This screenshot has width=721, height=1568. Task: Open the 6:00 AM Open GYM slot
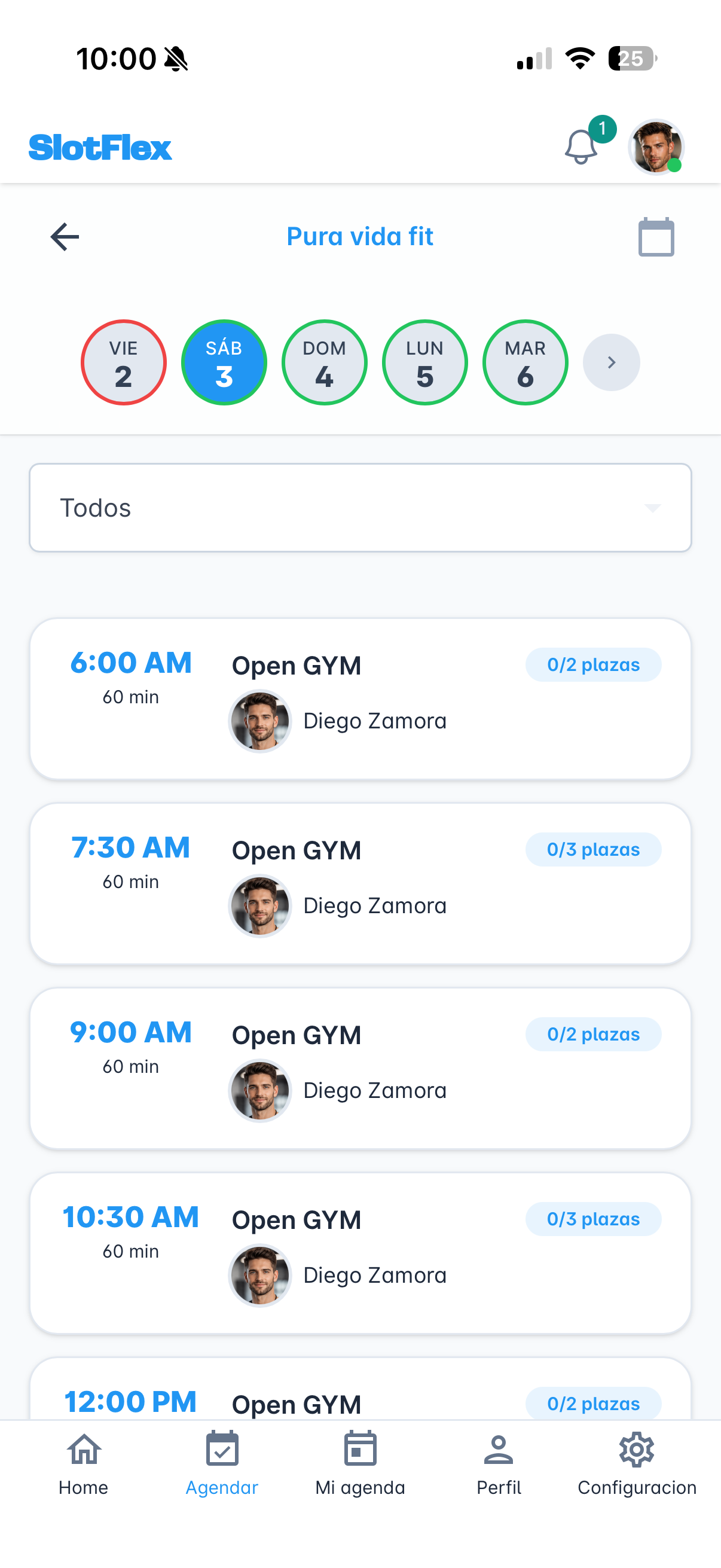(360, 698)
